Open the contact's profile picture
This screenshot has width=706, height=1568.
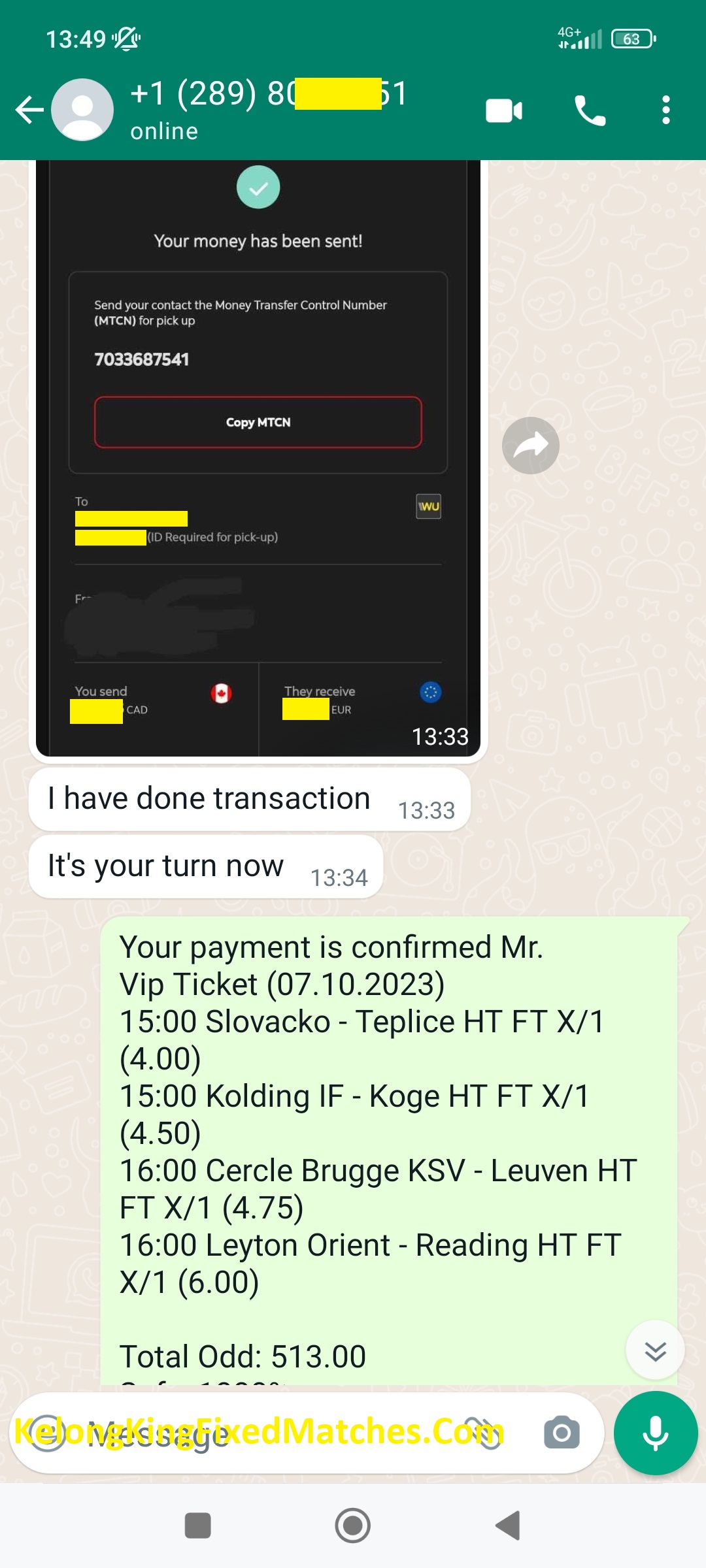tap(82, 110)
